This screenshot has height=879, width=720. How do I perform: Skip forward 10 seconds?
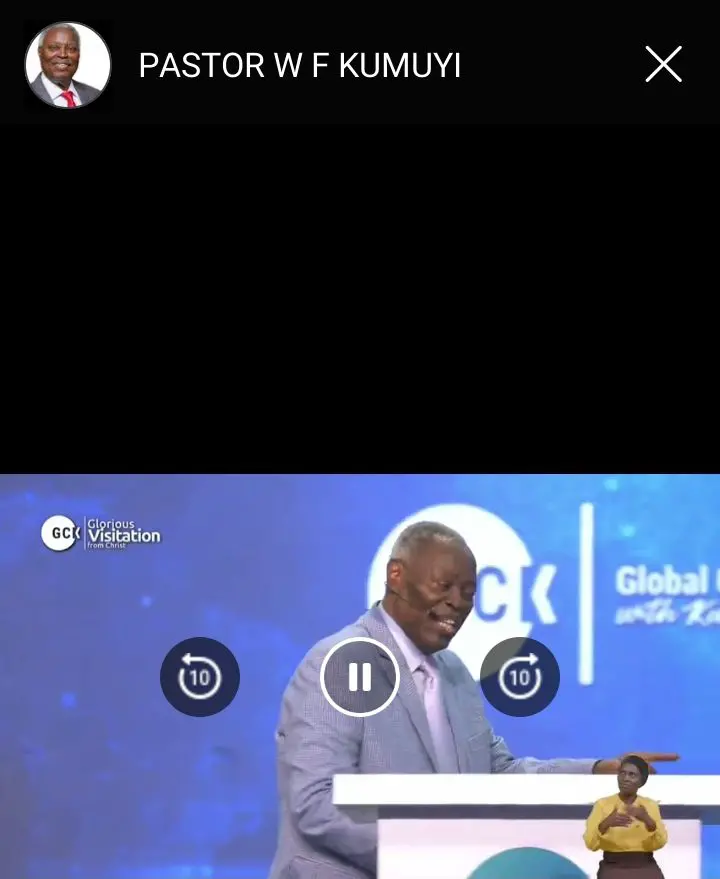(519, 677)
